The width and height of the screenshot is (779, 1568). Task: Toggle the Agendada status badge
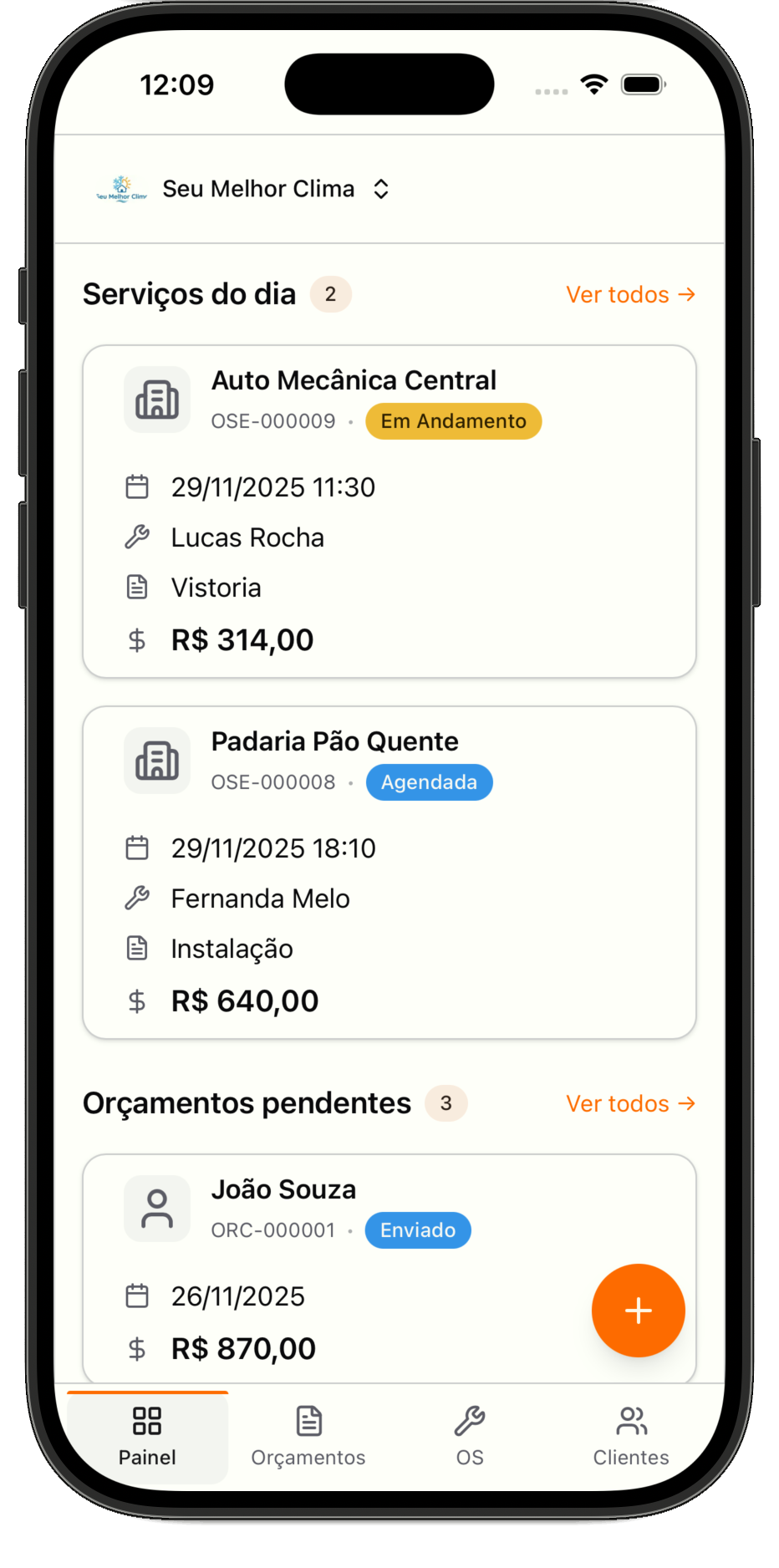(x=429, y=781)
